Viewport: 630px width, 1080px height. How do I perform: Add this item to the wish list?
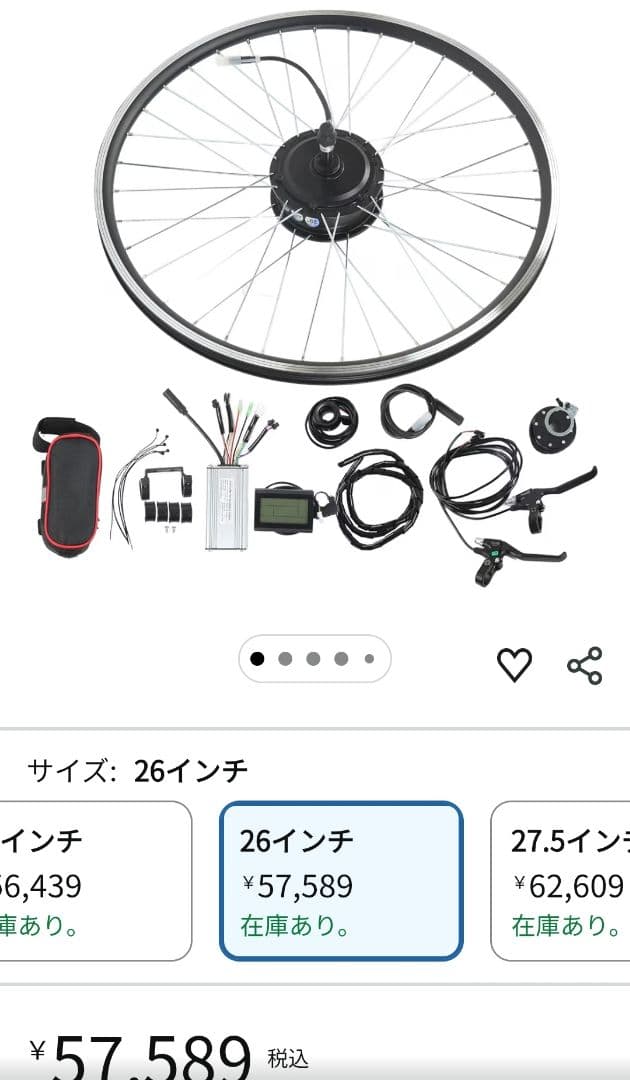[x=515, y=665]
